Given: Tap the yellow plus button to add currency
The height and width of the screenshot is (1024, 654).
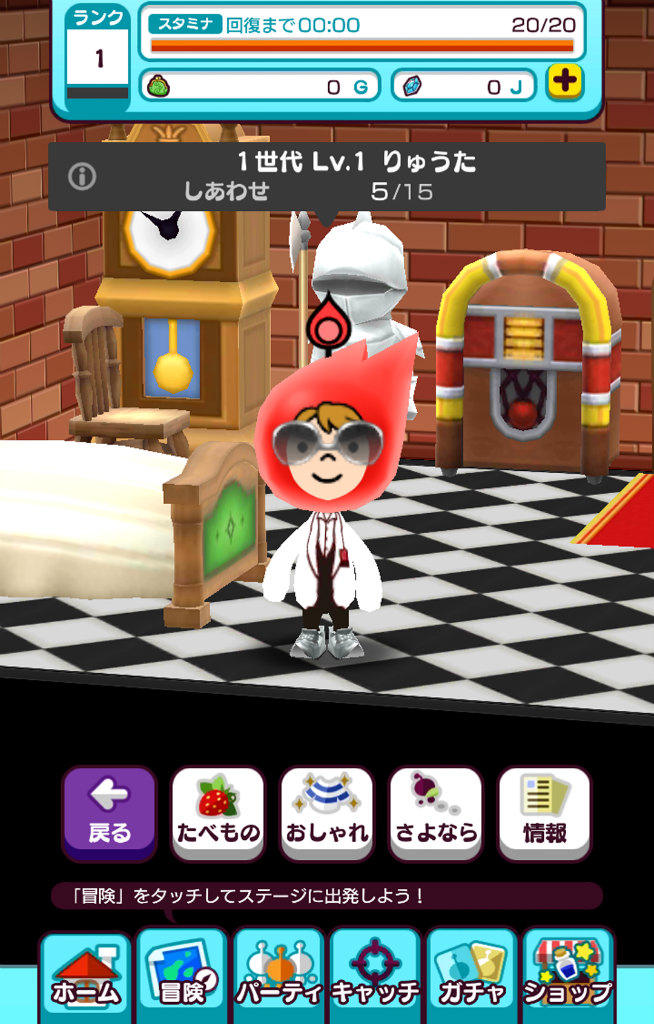Looking at the screenshot, I should click(565, 84).
